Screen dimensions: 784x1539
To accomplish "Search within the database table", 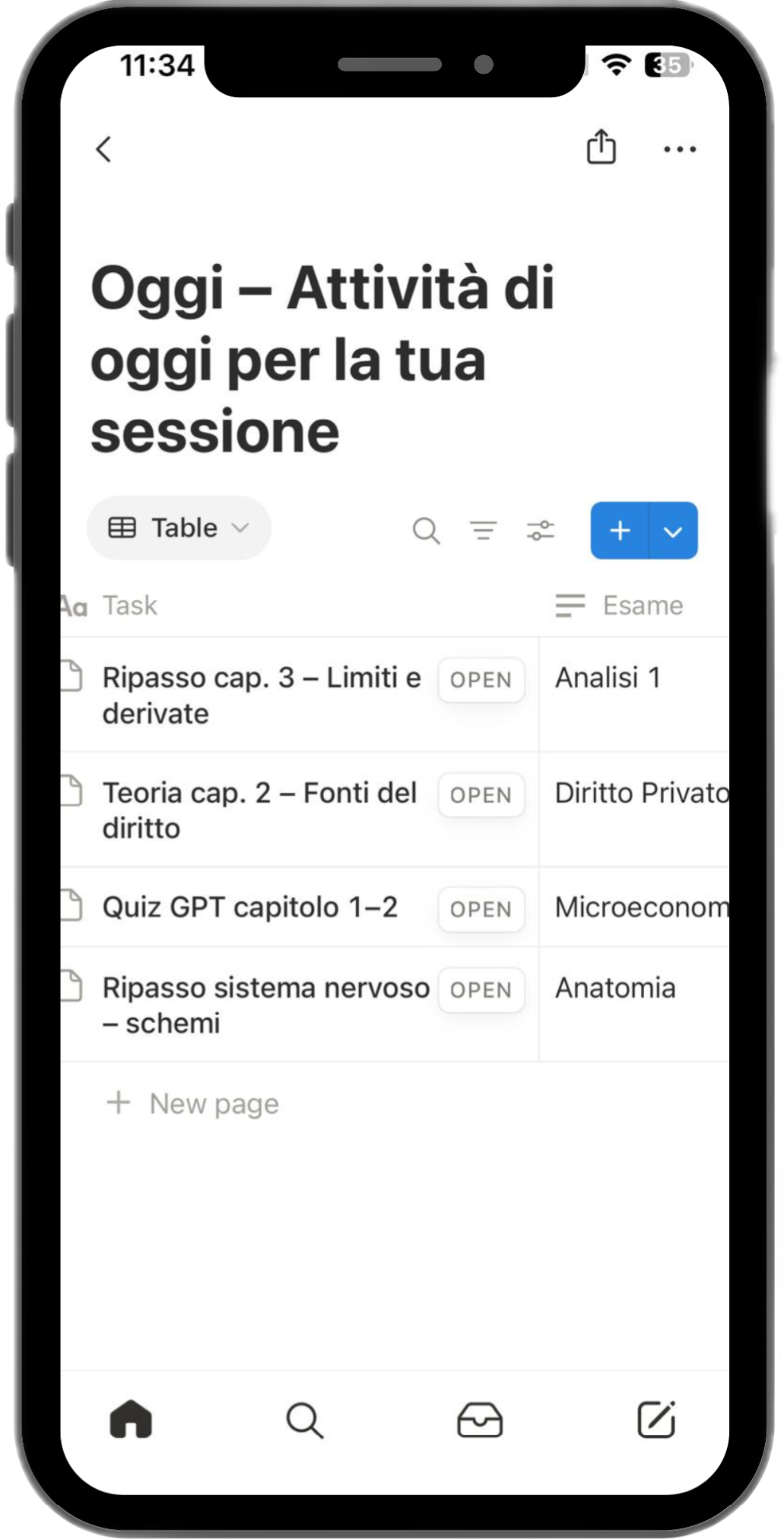I will pyautogui.click(x=426, y=531).
